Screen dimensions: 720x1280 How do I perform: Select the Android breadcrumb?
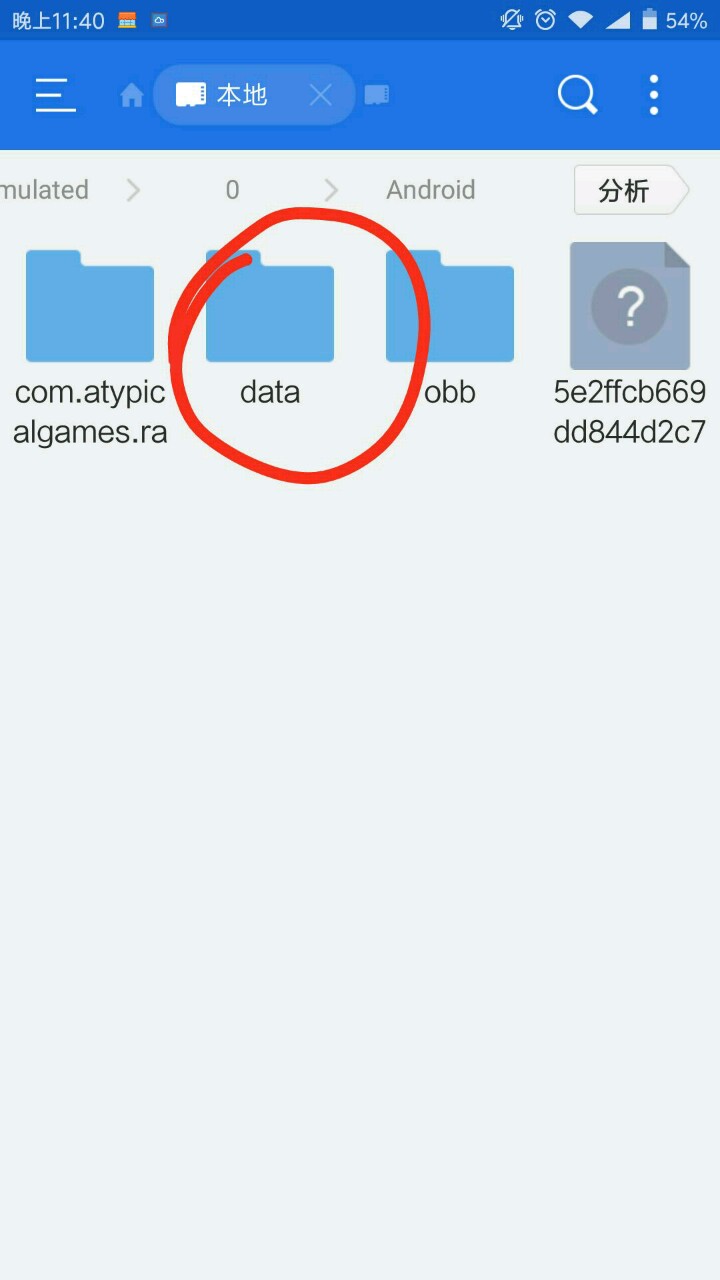pyautogui.click(x=431, y=190)
